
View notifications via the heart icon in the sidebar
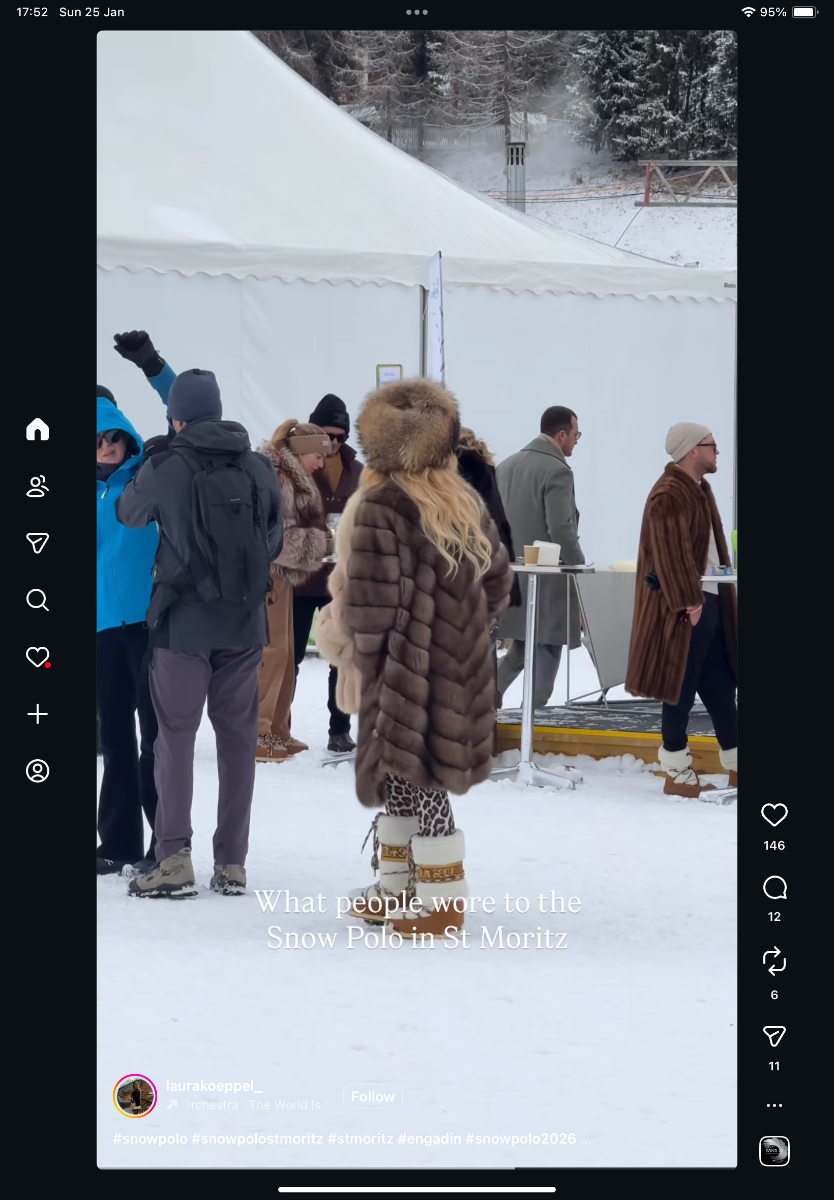coord(37,657)
